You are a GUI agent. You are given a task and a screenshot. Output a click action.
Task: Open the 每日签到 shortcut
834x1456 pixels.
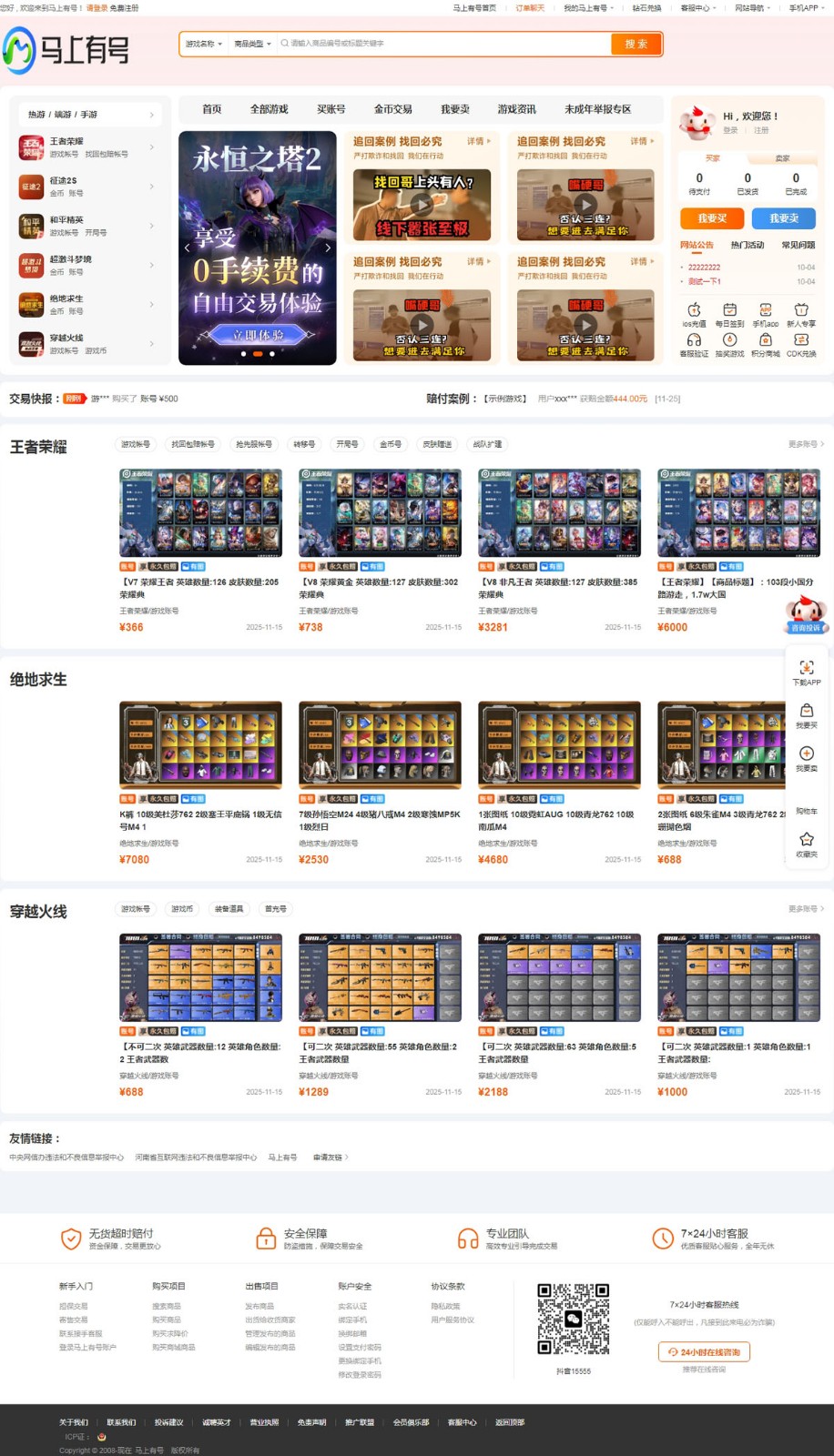[x=729, y=315]
